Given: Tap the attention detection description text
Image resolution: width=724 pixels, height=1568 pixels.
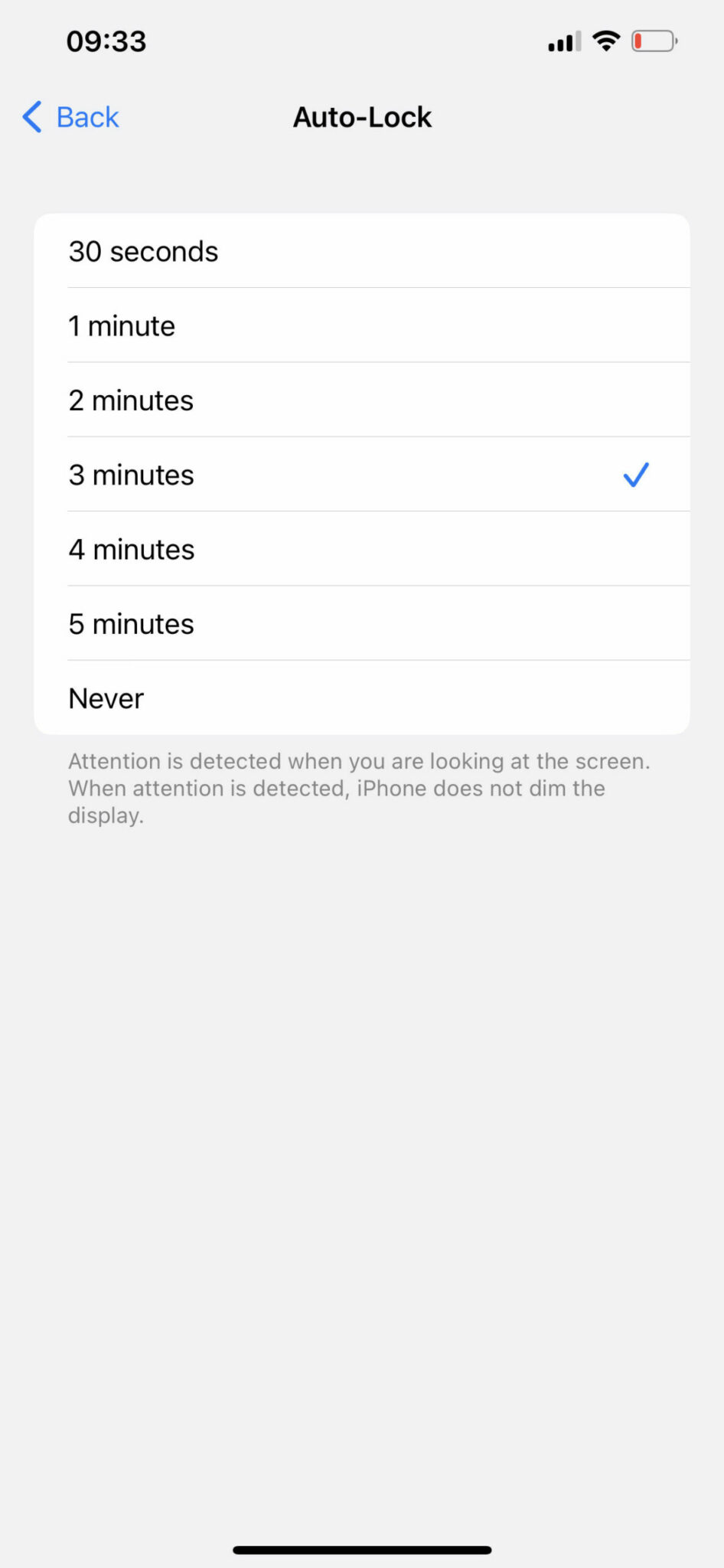Looking at the screenshot, I should [360, 788].
